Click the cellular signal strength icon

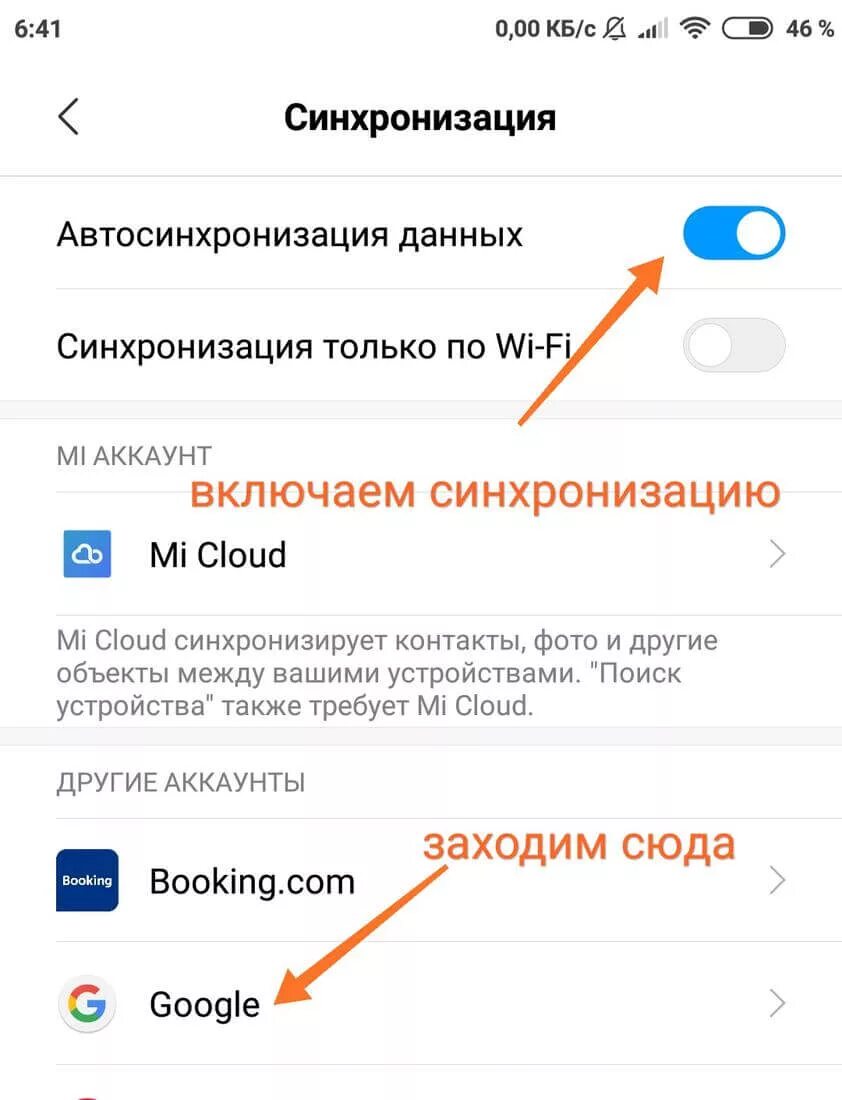pos(651,28)
